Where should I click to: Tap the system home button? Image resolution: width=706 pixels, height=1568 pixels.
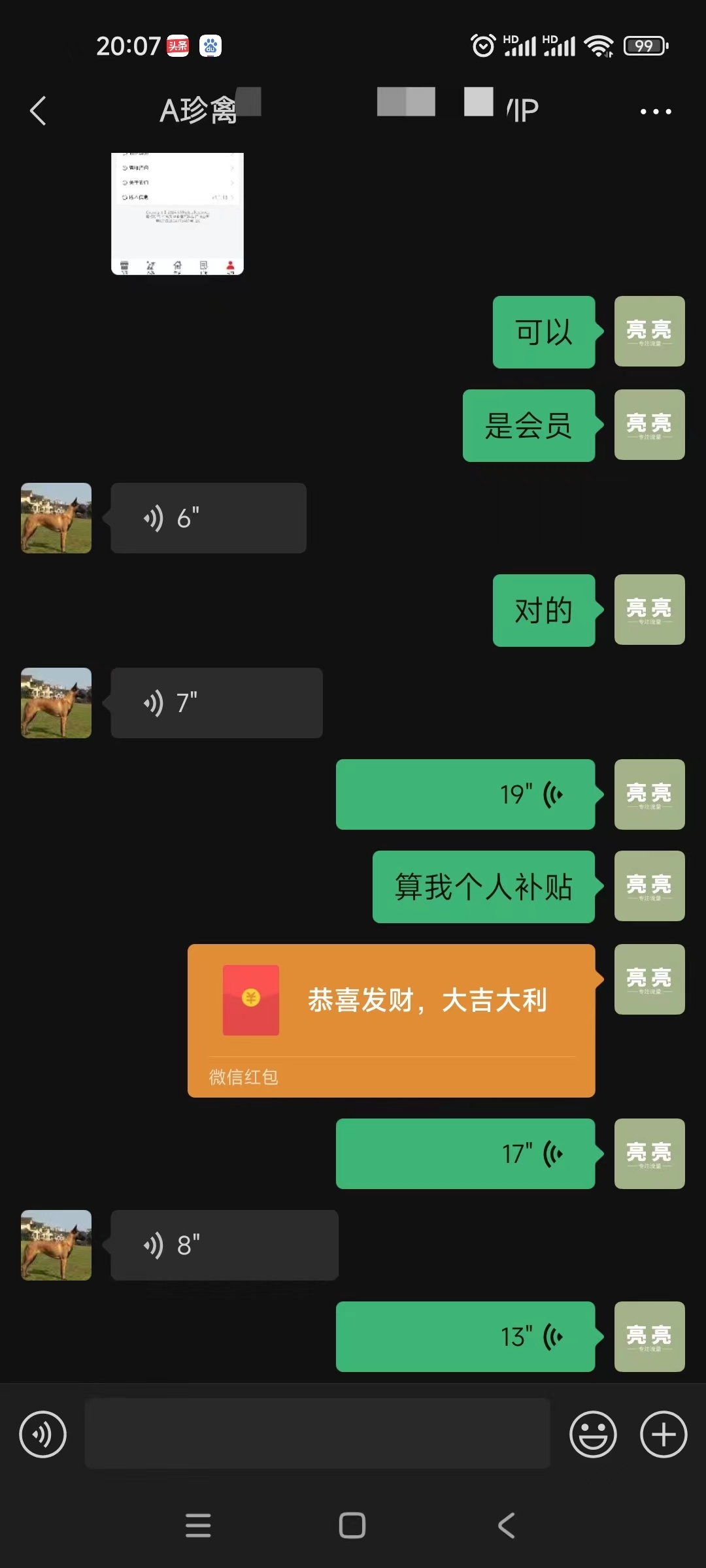352,1526
